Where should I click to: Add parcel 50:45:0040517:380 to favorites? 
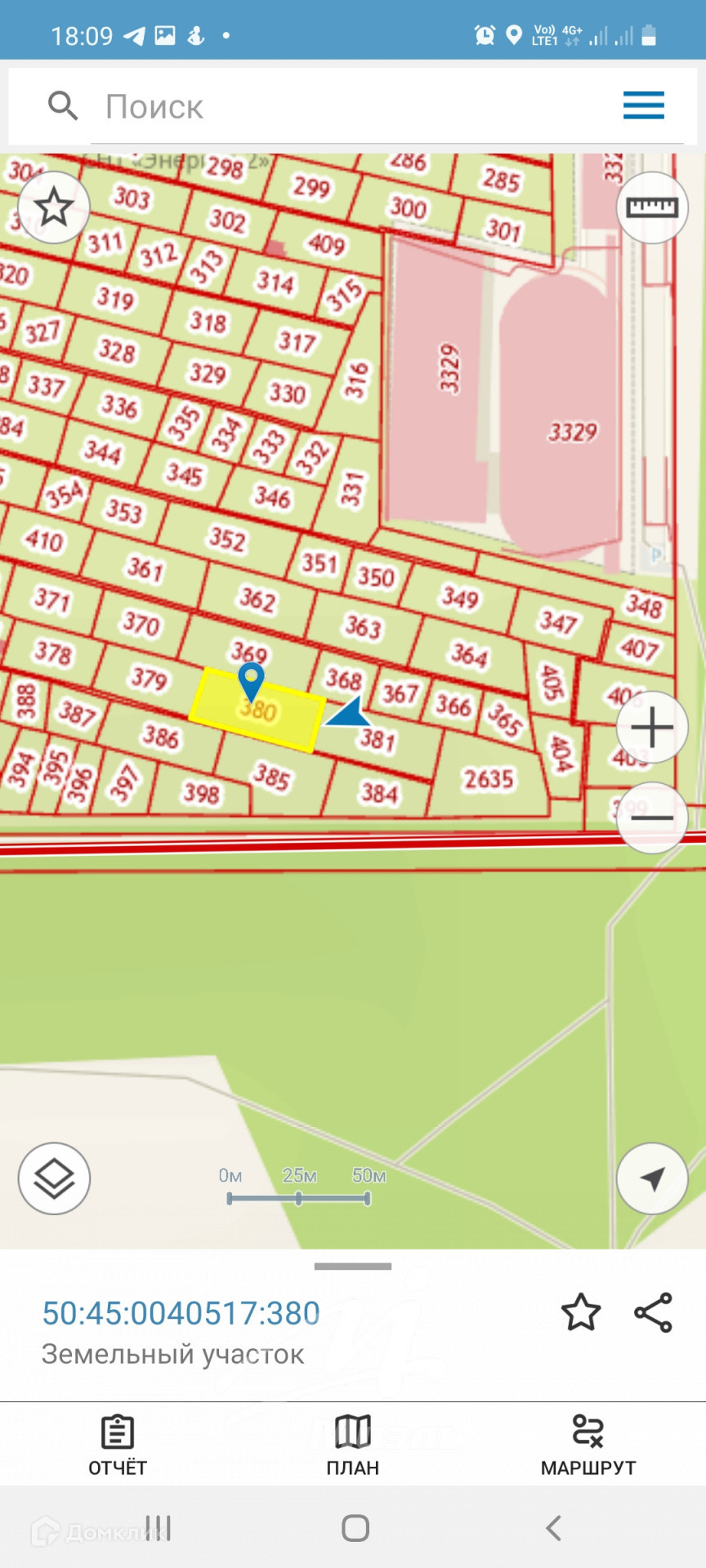pyautogui.click(x=581, y=1312)
